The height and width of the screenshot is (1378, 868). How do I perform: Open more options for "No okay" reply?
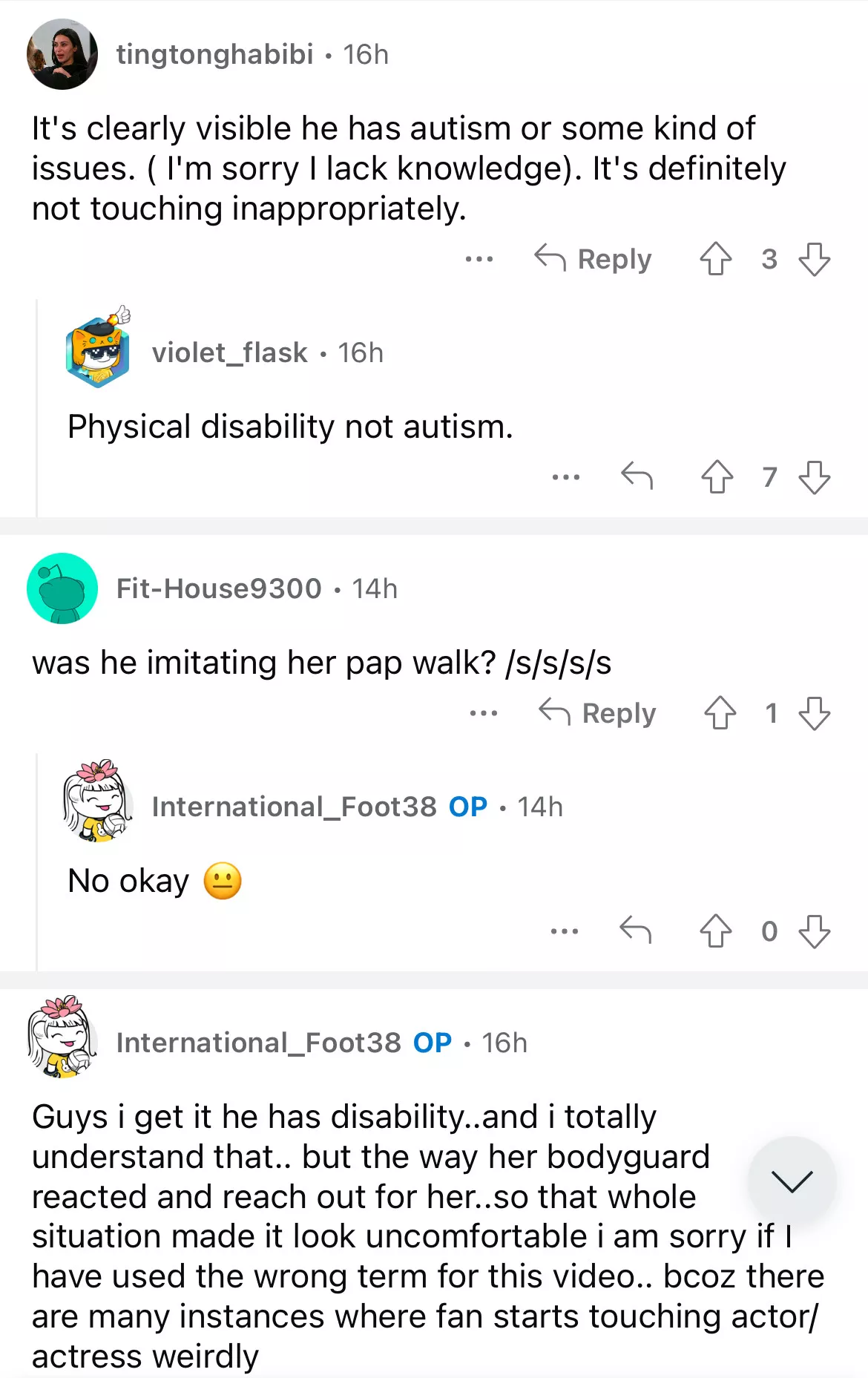tap(565, 931)
